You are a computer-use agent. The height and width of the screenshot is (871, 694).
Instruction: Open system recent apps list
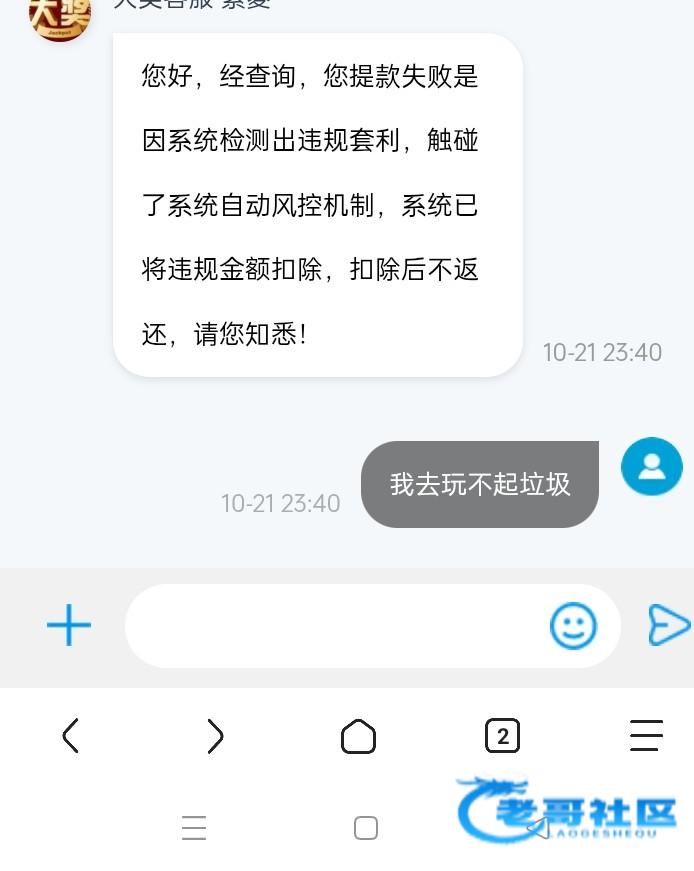click(x=194, y=828)
